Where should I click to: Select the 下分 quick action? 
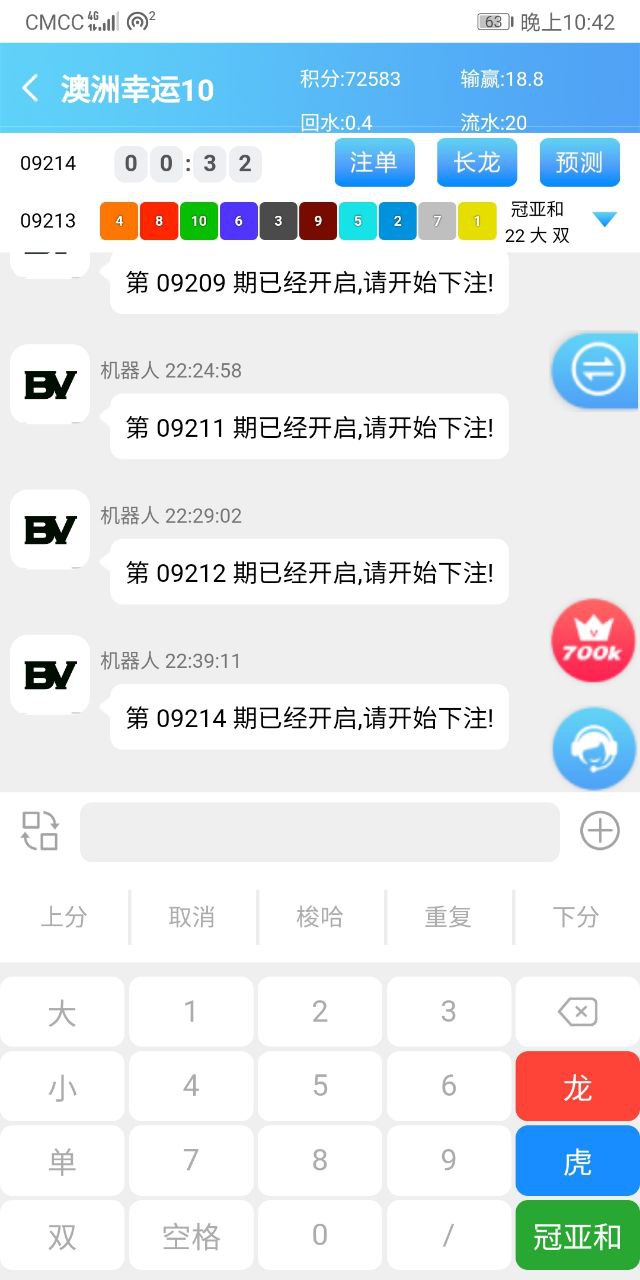(x=576, y=917)
